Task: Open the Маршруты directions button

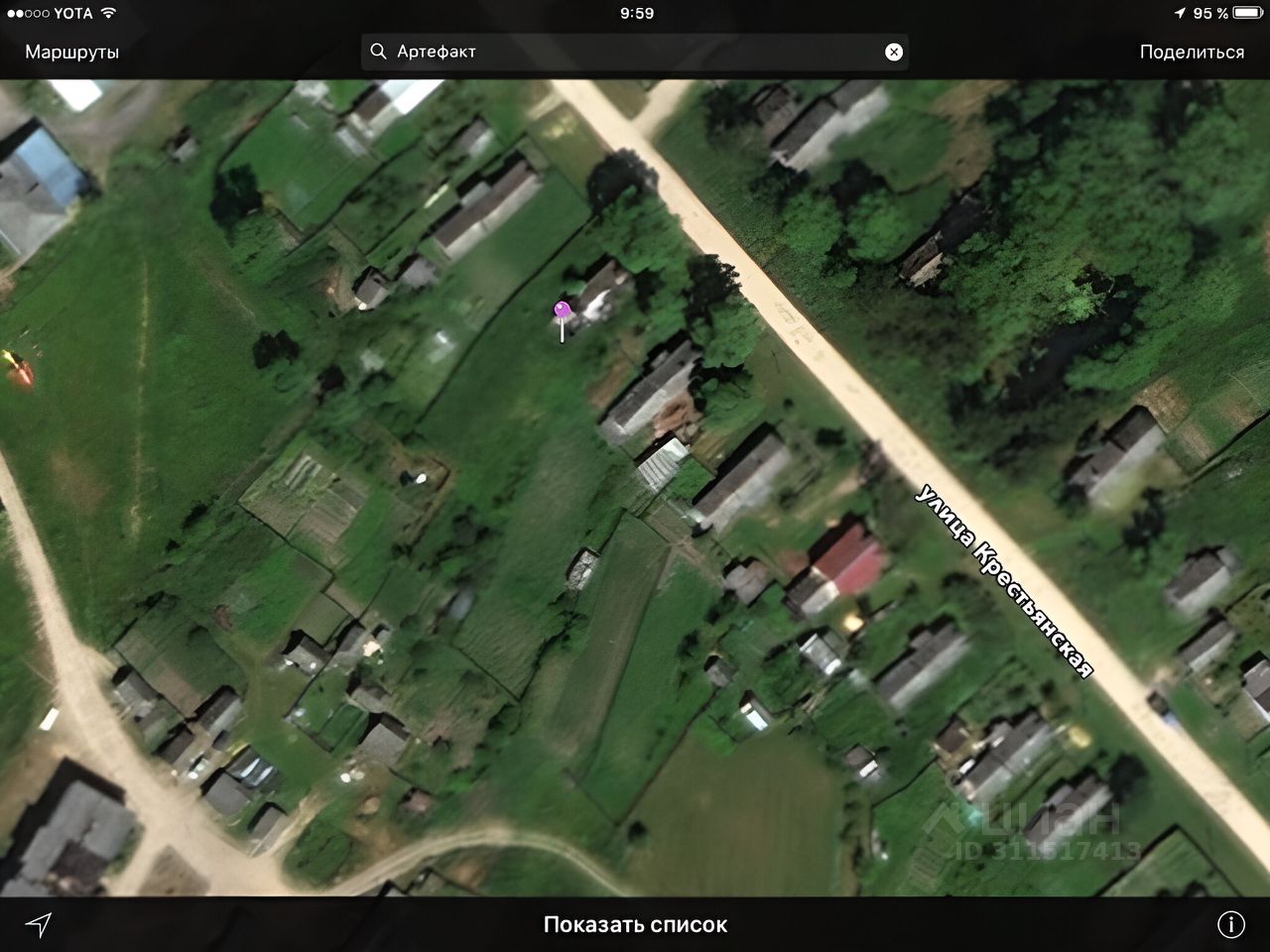Action: (71, 52)
